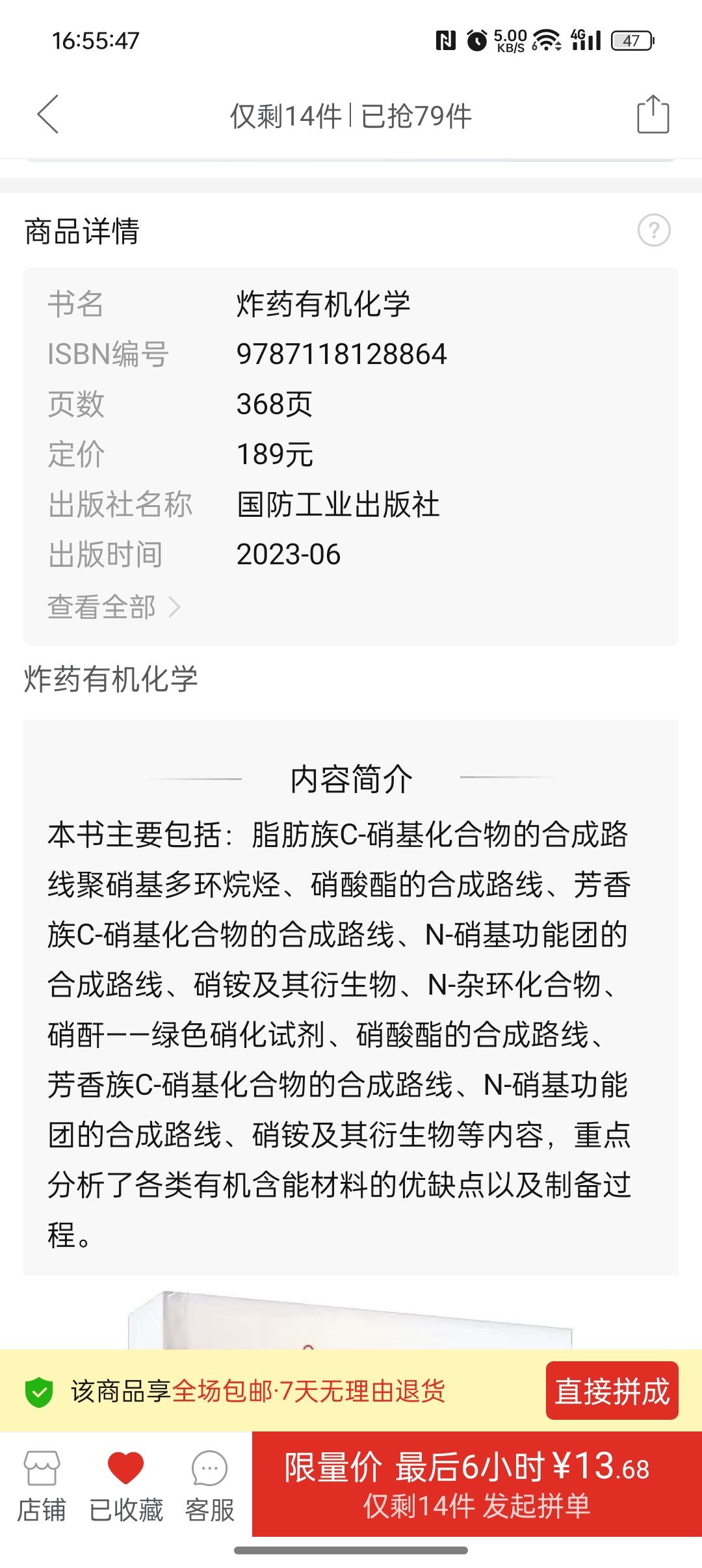Share this product listing
The image size is (702, 1568).
(653, 114)
